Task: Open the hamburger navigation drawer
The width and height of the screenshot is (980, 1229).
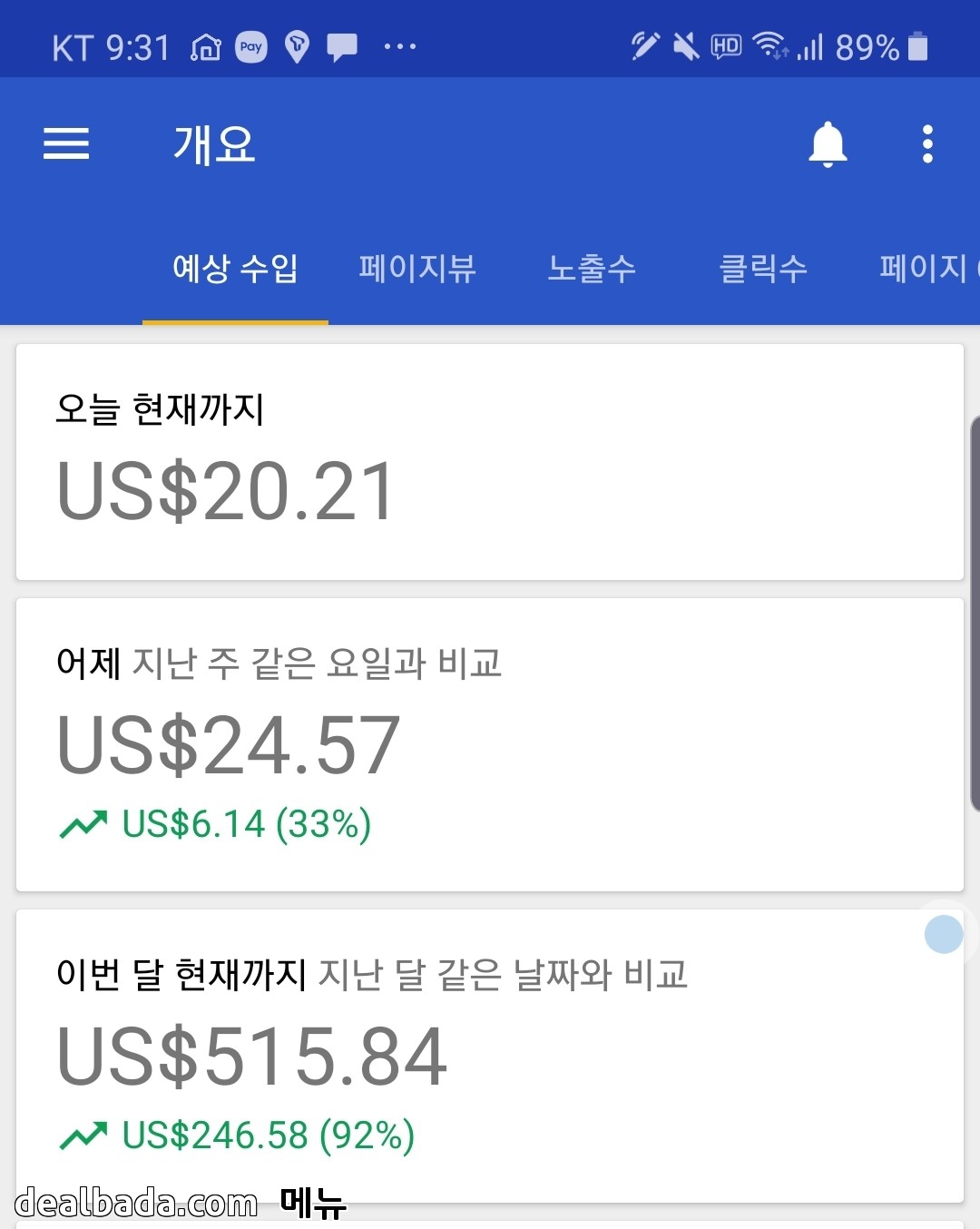Action: tap(66, 143)
